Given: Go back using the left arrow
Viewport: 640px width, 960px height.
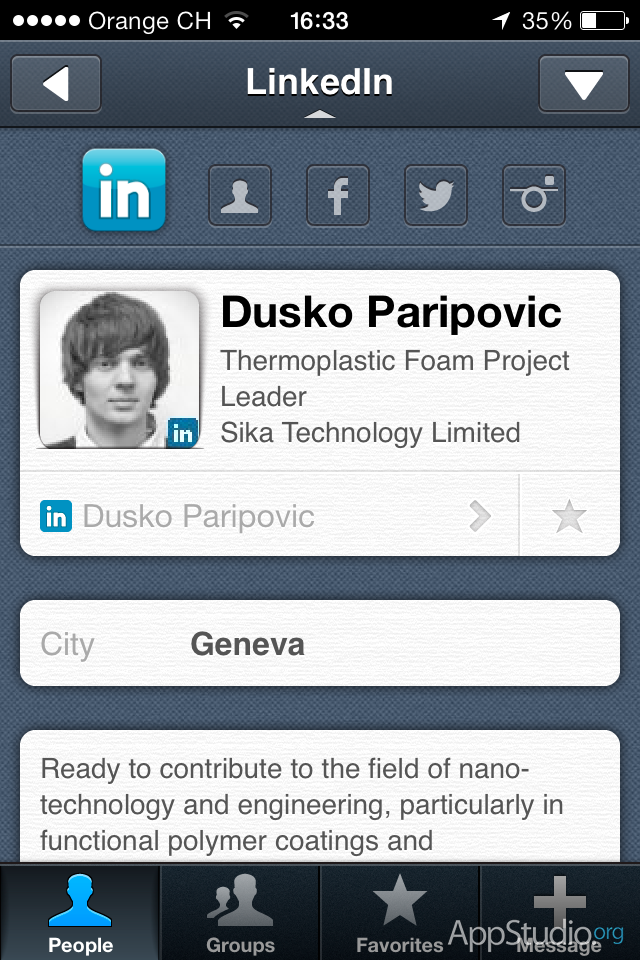Looking at the screenshot, I should 56,83.
